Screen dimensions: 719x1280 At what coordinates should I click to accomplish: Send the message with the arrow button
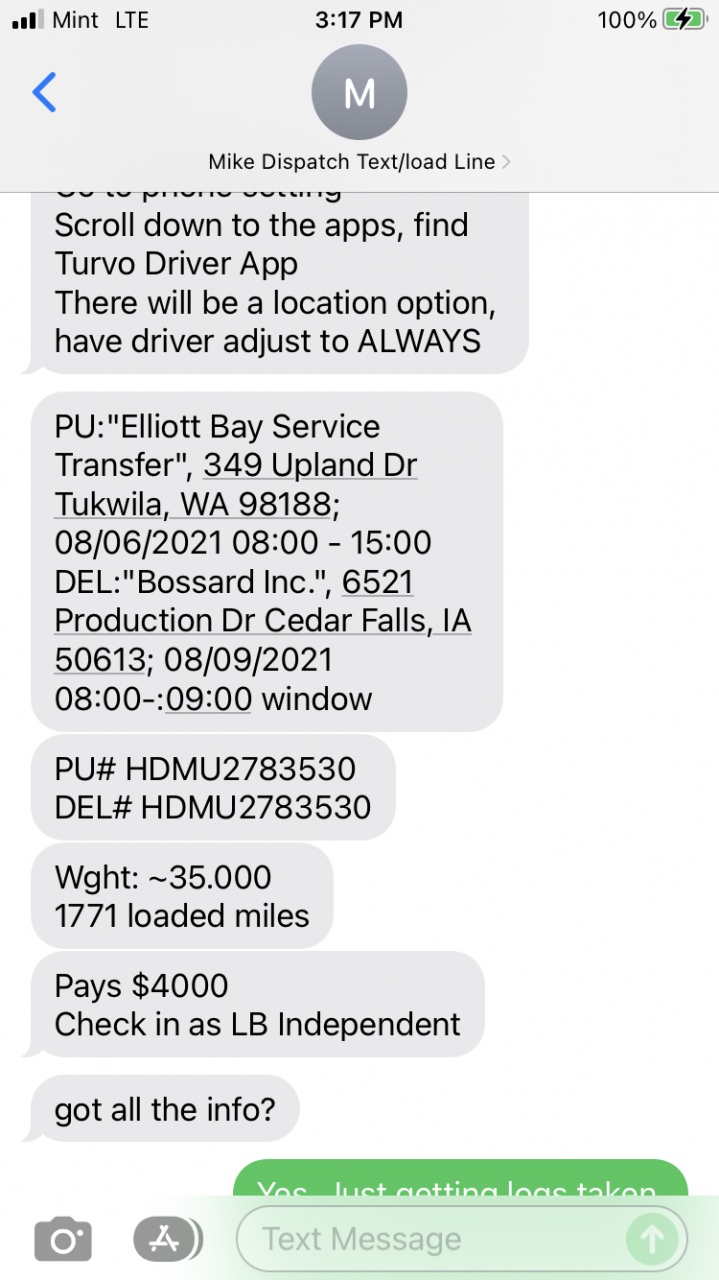coord(652,1240)
